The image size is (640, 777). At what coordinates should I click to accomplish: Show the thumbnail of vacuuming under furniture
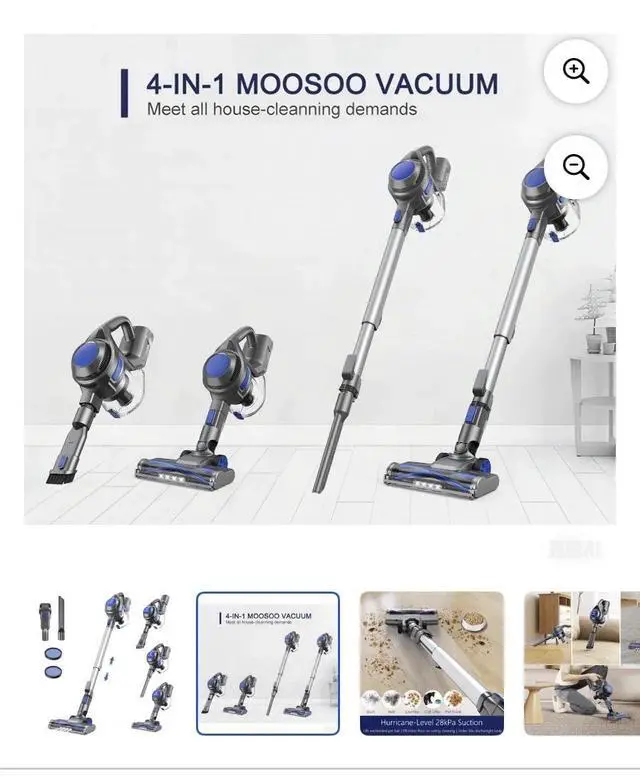582,662
